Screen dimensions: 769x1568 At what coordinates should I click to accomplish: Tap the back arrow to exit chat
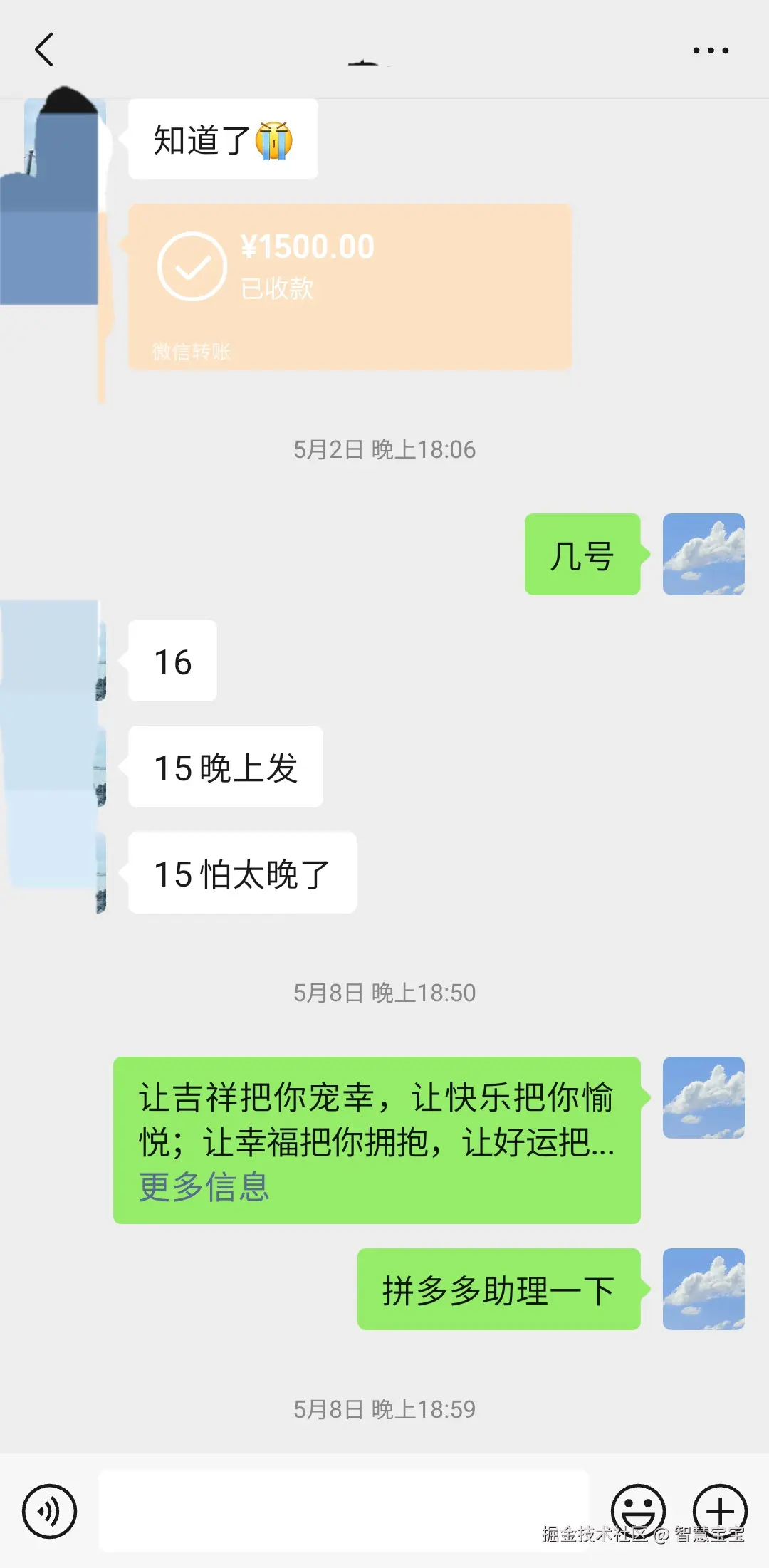pos(45,50)
